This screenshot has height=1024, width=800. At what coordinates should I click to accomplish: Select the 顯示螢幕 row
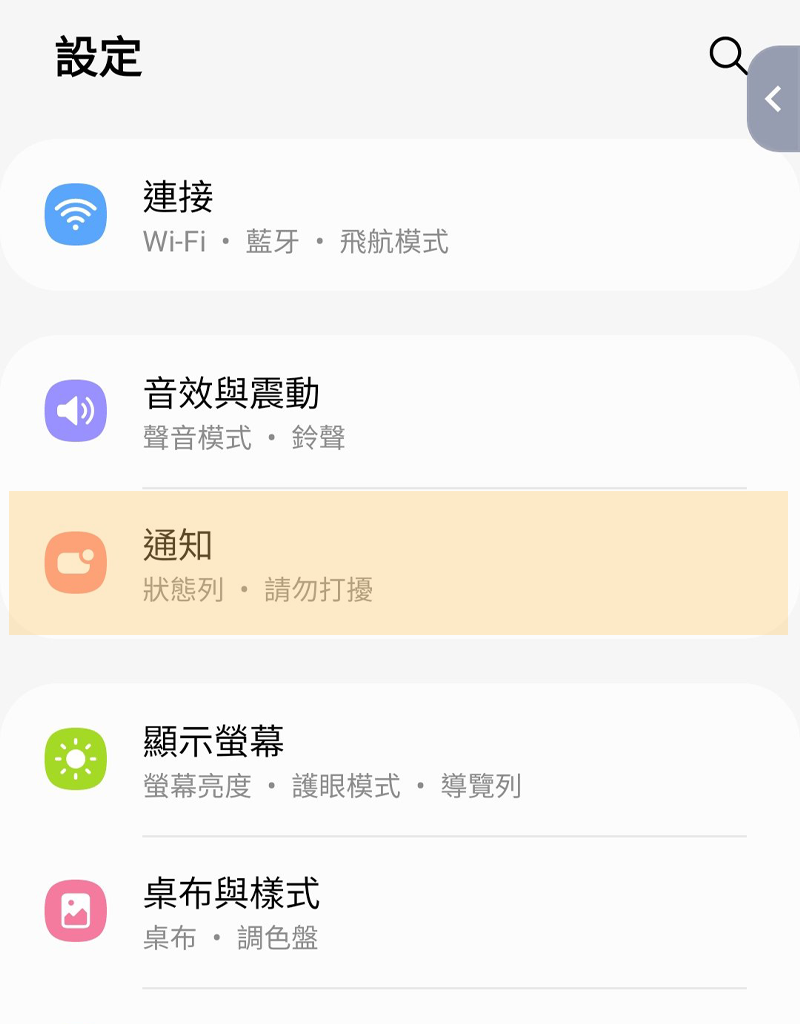[x=400, y=760]
